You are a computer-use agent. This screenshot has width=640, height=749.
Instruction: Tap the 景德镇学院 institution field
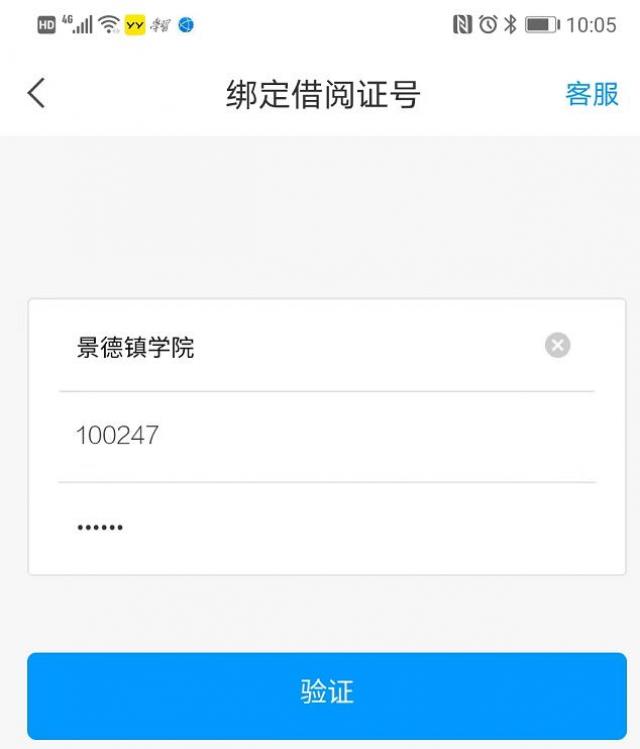point(300,347)
